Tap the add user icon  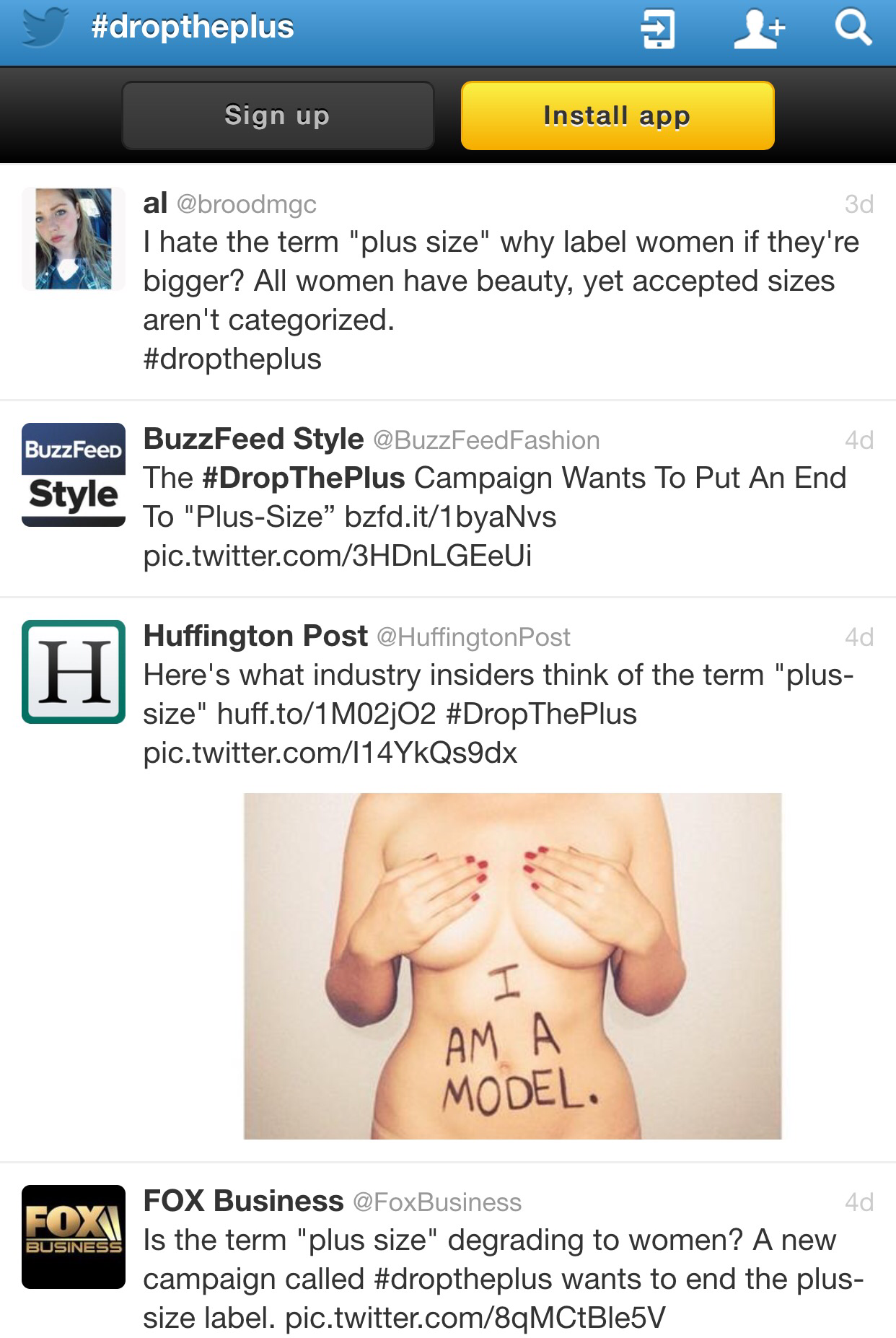pyautogui.click(x=758, y=30)
